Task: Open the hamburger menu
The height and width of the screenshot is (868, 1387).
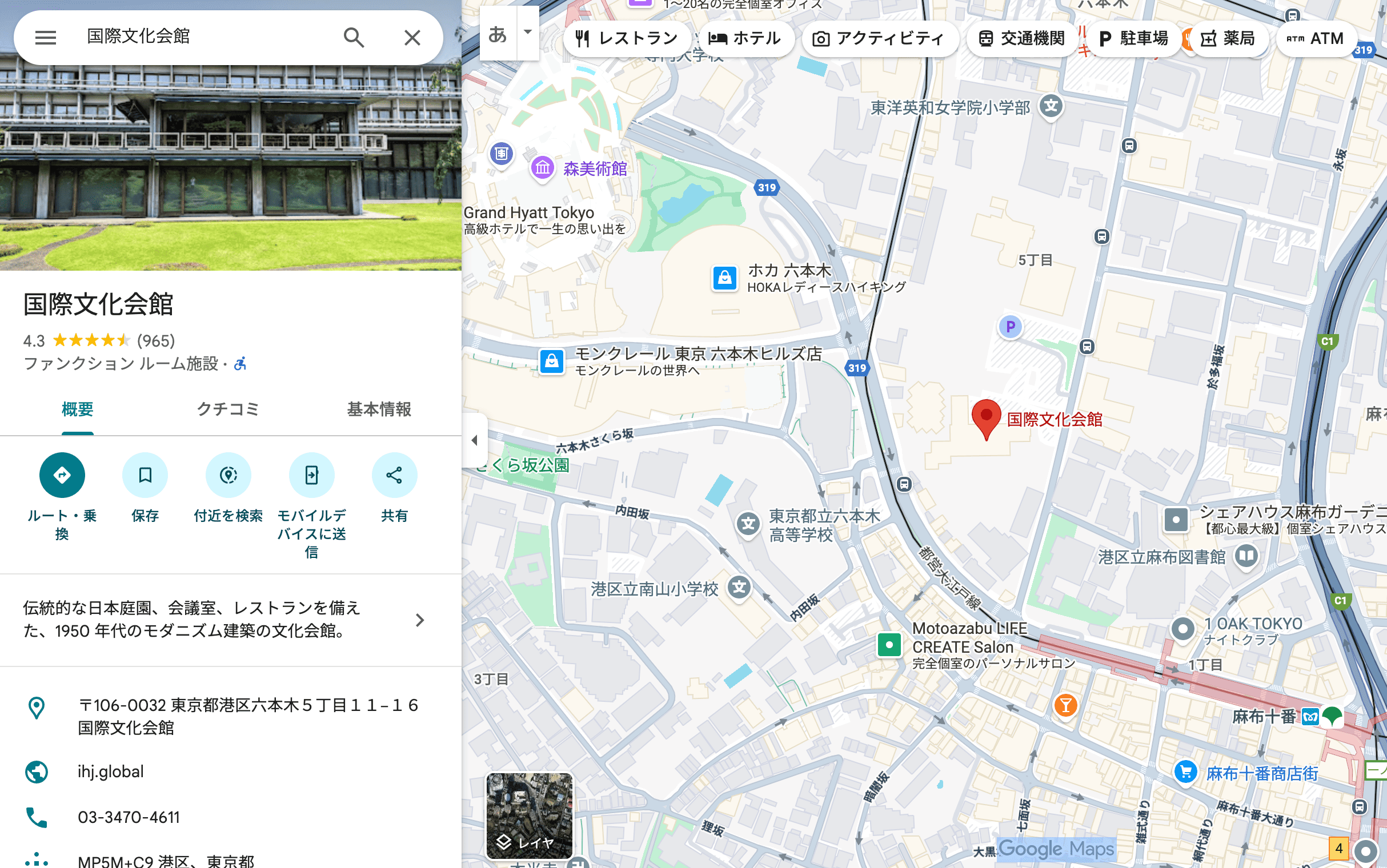Action: (x=45, y=38)
